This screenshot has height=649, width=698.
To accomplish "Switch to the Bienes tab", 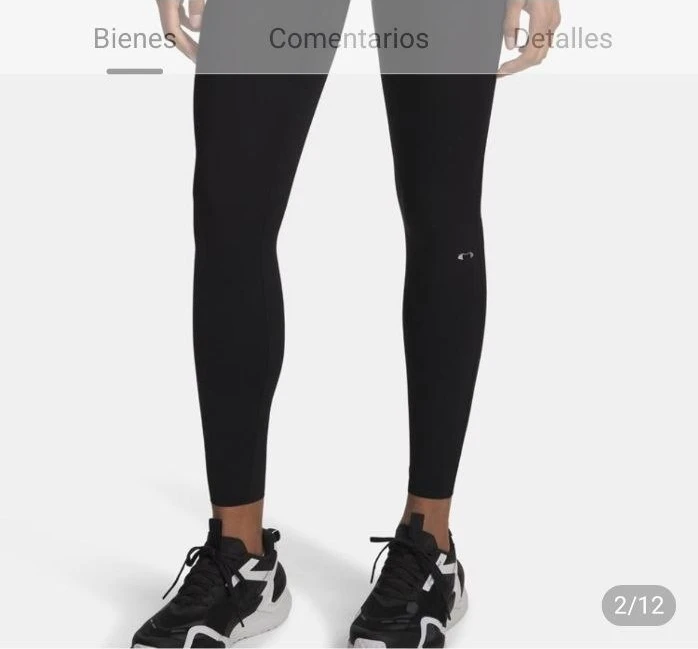I will click(x=135, y=39).
